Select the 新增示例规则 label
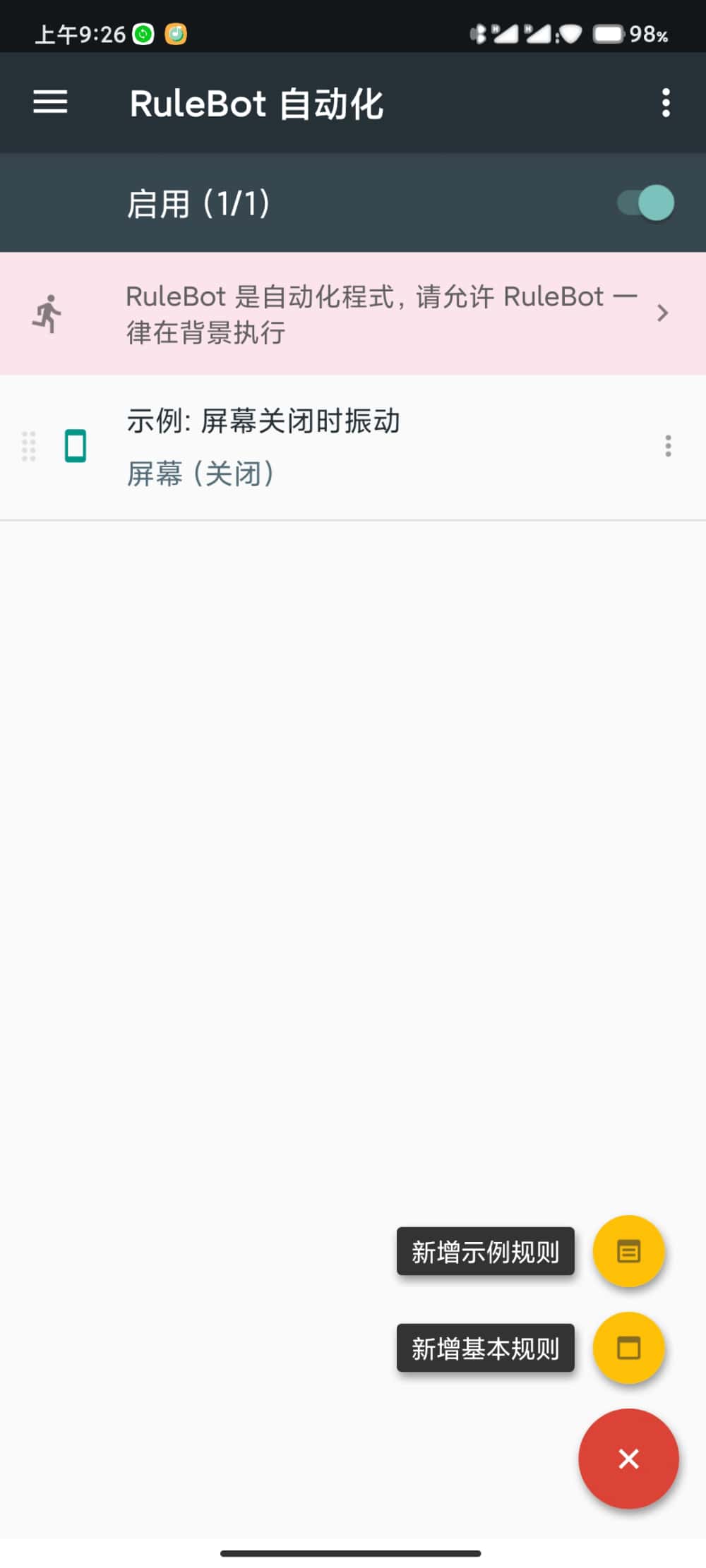The width and height of the screenshot is (706, 1568). (x=486, y=1252)
